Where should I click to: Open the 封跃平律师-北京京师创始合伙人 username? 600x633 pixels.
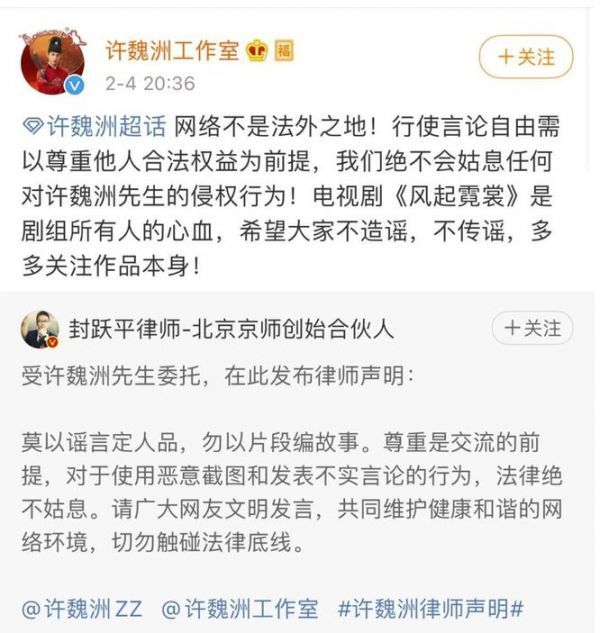coord(231,328)
